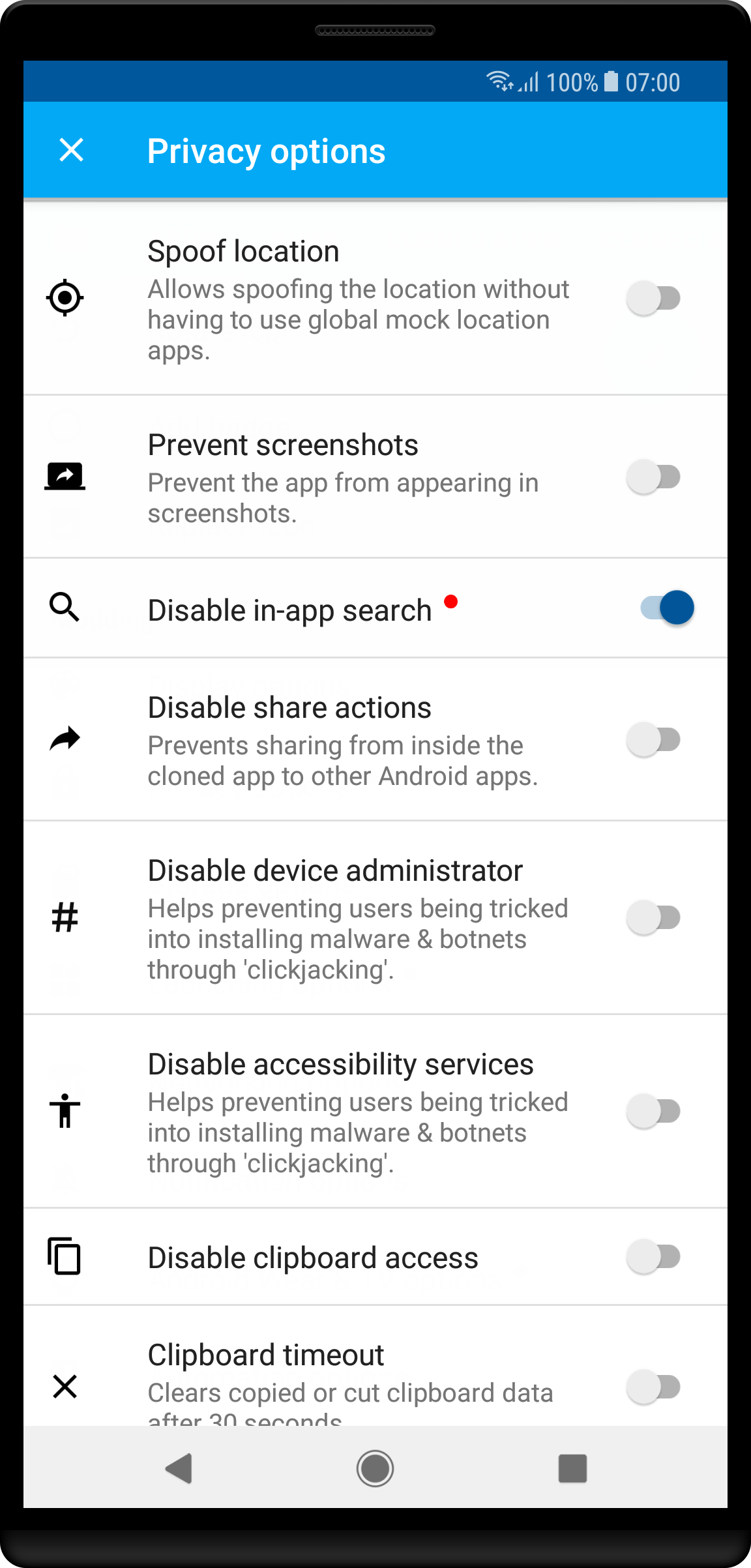Turn on Clipboard timeout

pyautogui.click(x=654, y=1387)
